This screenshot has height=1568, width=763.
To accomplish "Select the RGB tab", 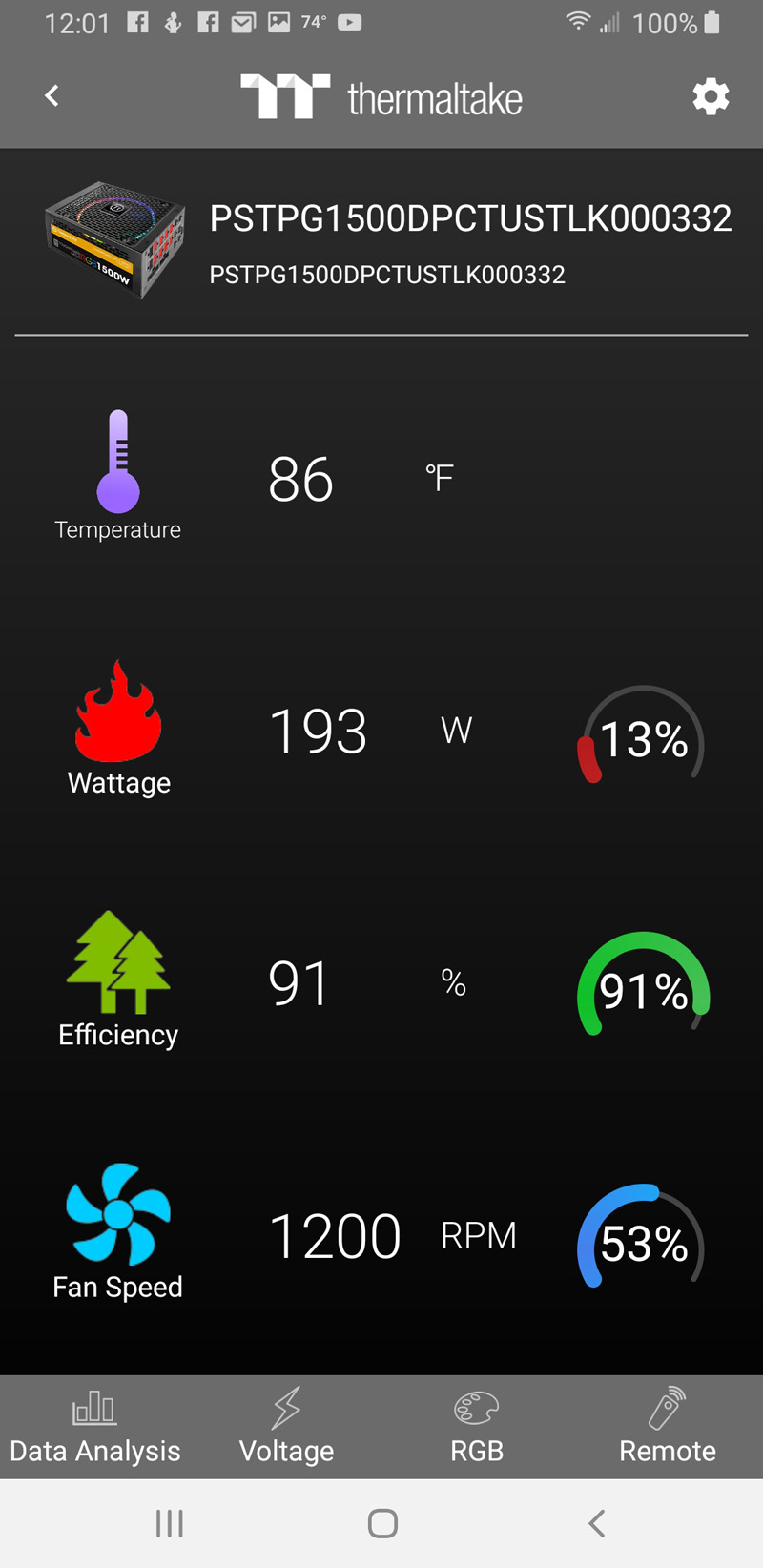I will pyautogui.click(x=477, y=1427).
